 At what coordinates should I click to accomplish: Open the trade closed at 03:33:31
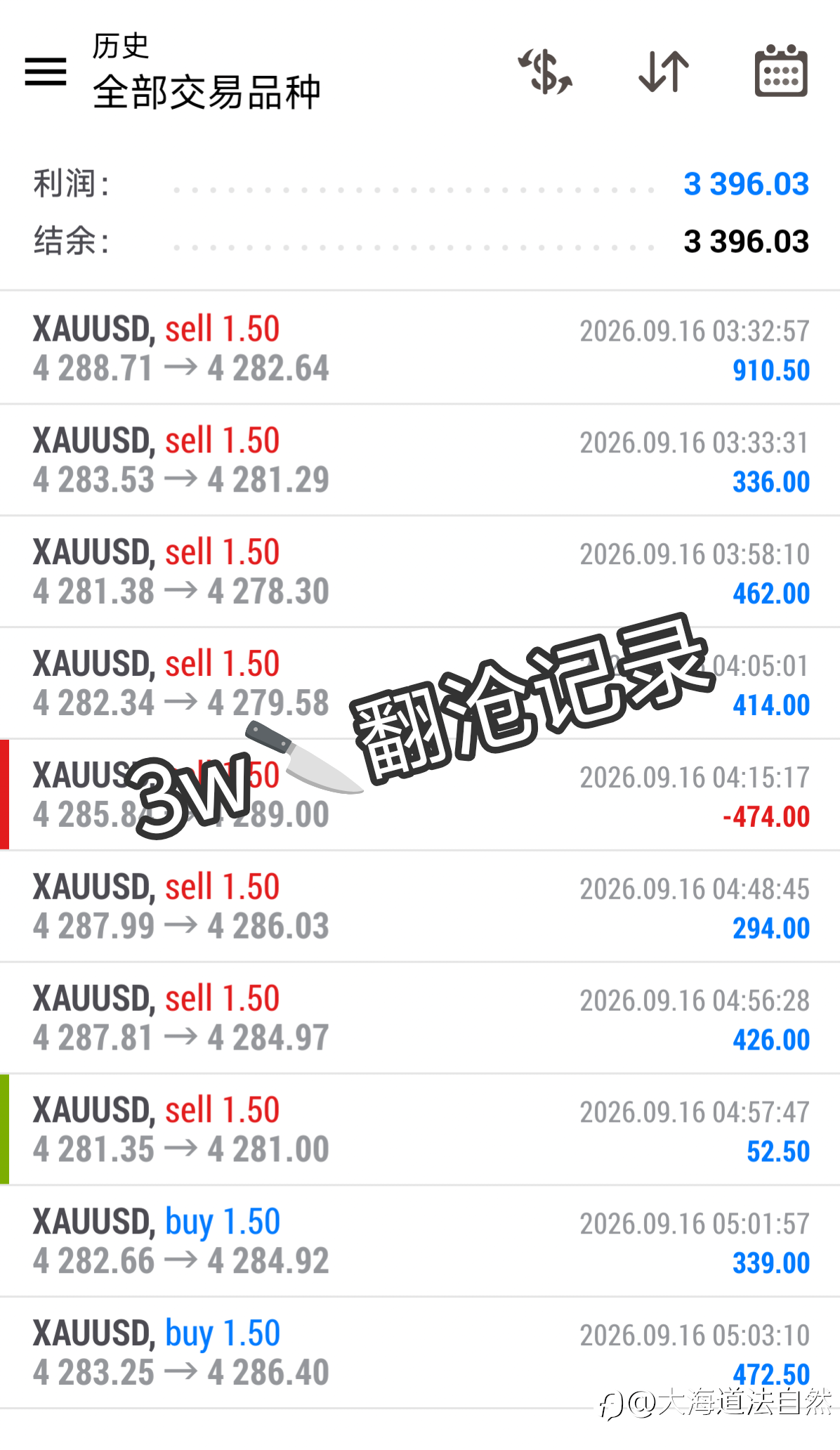coord(420,459)
